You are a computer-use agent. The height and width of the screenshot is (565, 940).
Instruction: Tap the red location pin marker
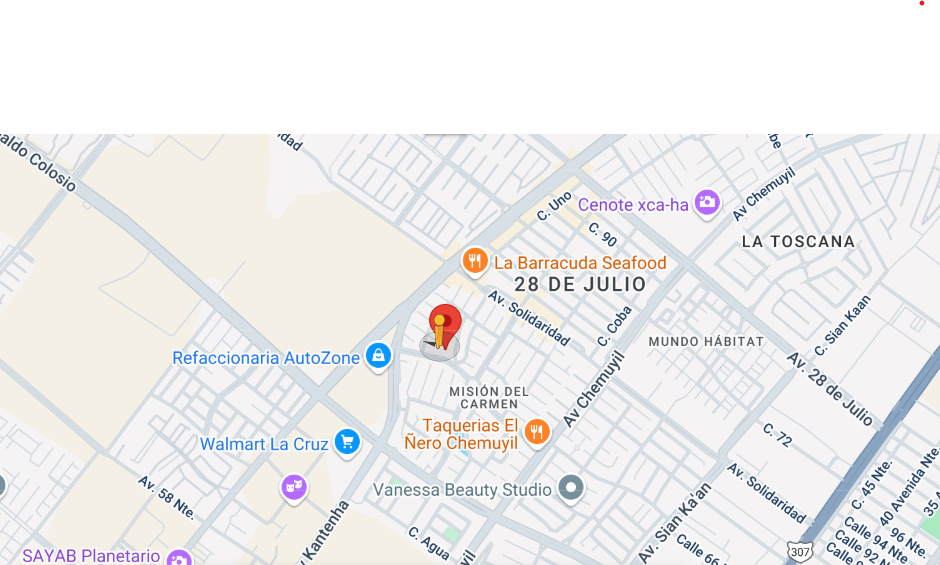(x=445, y=325)
